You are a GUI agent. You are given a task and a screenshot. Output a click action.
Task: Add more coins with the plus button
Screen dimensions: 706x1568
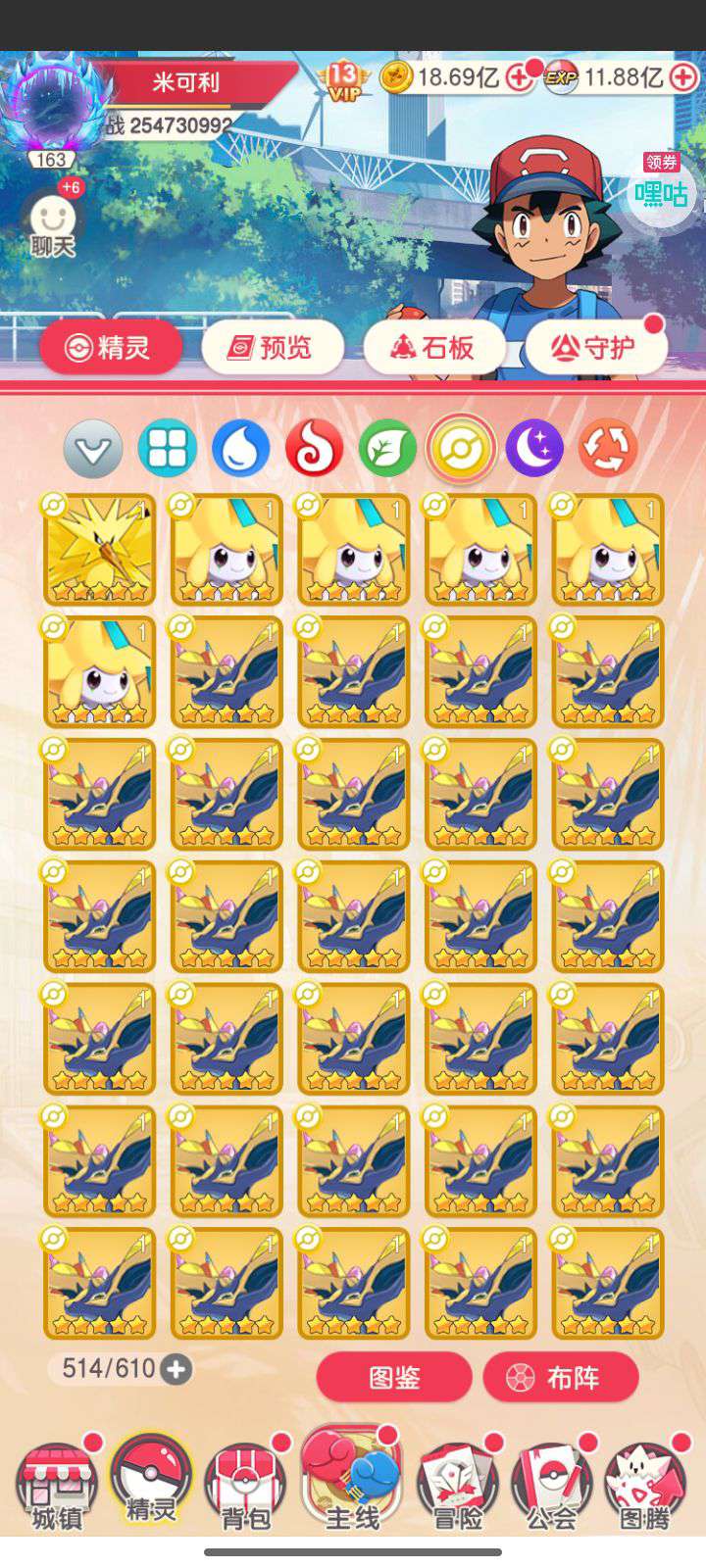coord(519,78)
